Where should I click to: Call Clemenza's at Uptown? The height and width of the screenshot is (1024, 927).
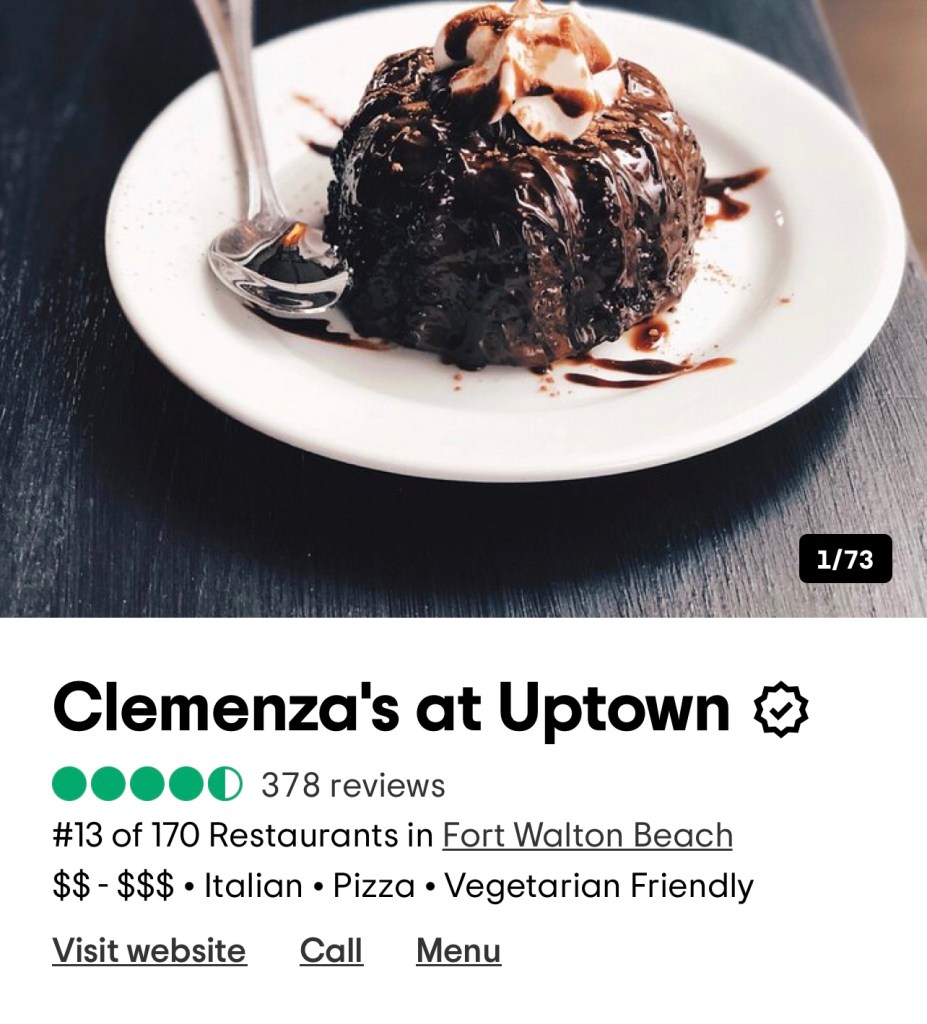[331, 950]
